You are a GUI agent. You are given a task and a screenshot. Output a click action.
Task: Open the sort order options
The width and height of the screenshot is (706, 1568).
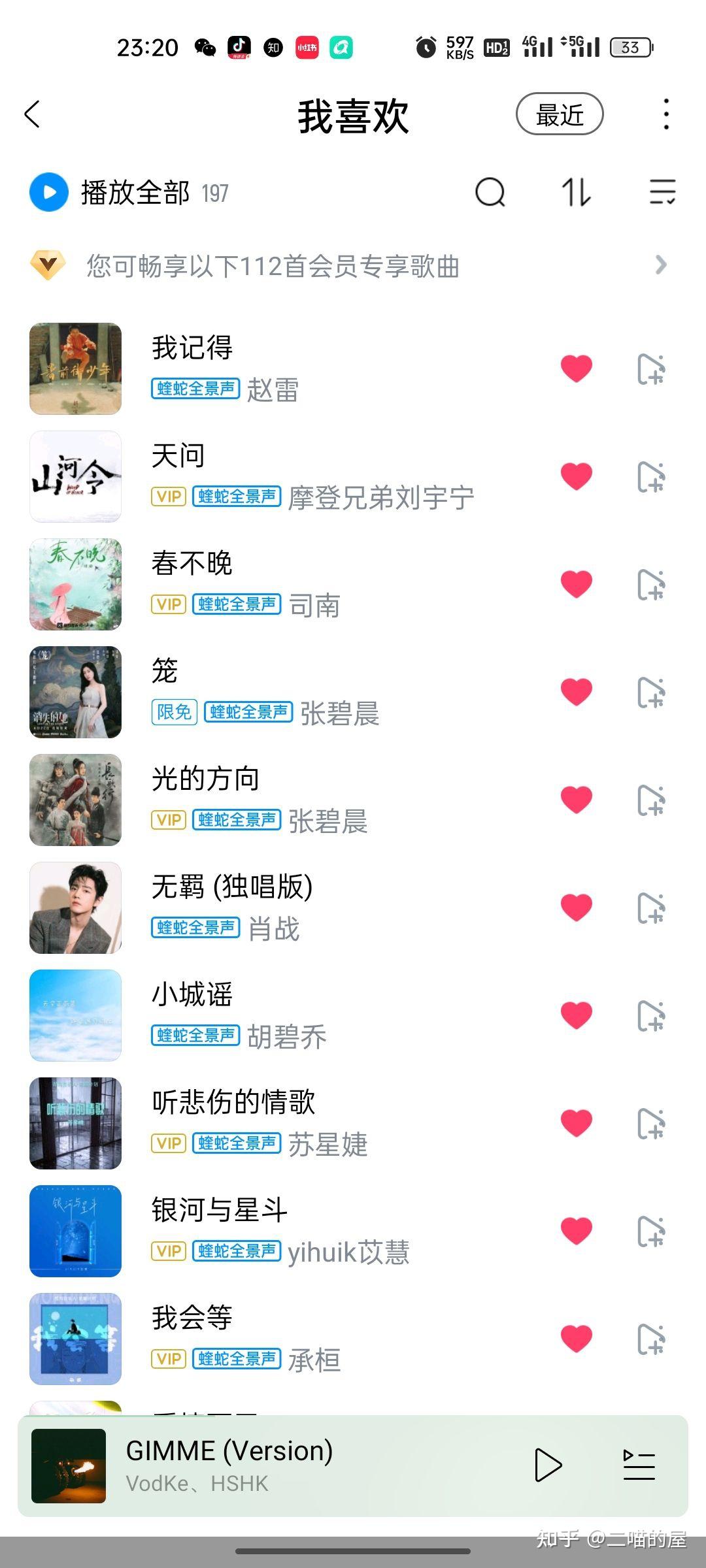577,193
